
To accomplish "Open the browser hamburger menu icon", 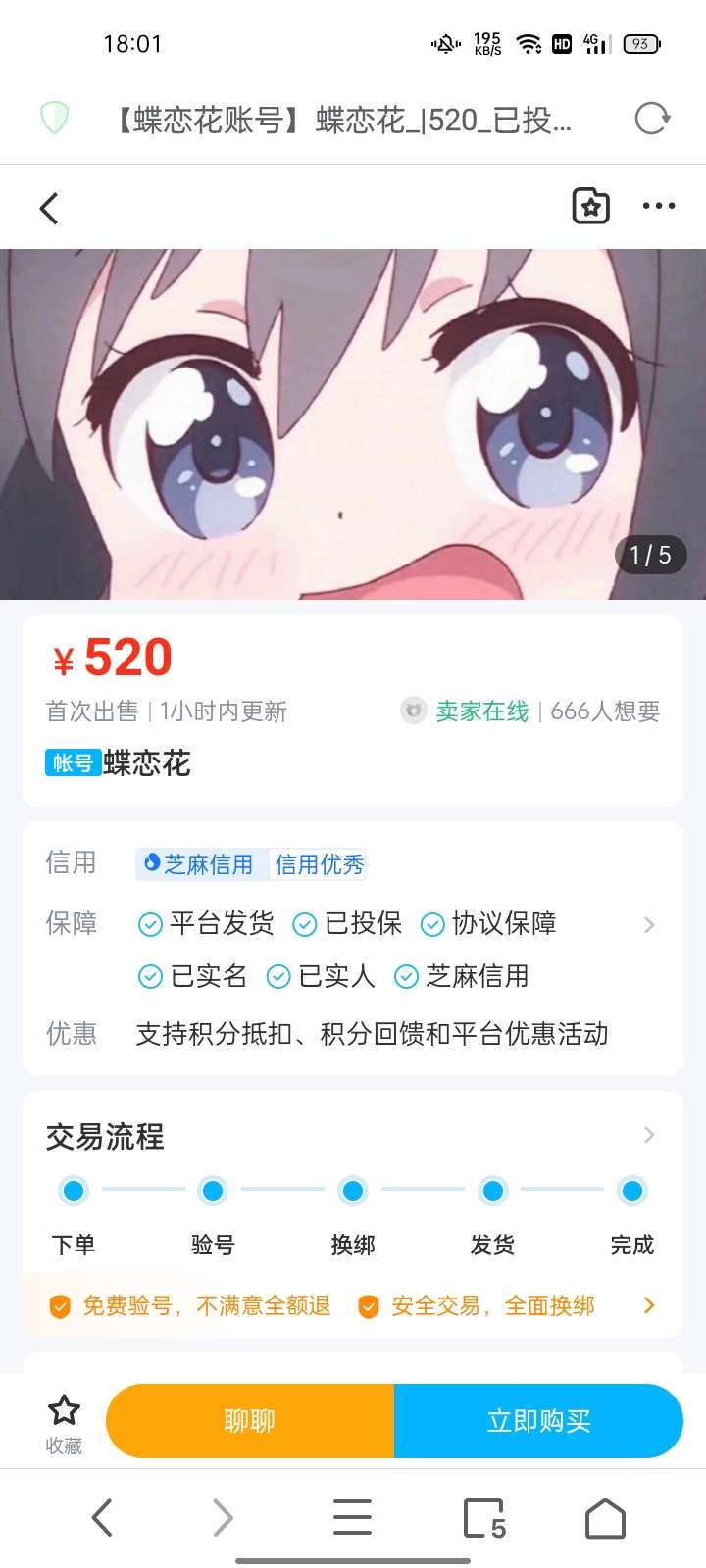I will point(351,1517).
